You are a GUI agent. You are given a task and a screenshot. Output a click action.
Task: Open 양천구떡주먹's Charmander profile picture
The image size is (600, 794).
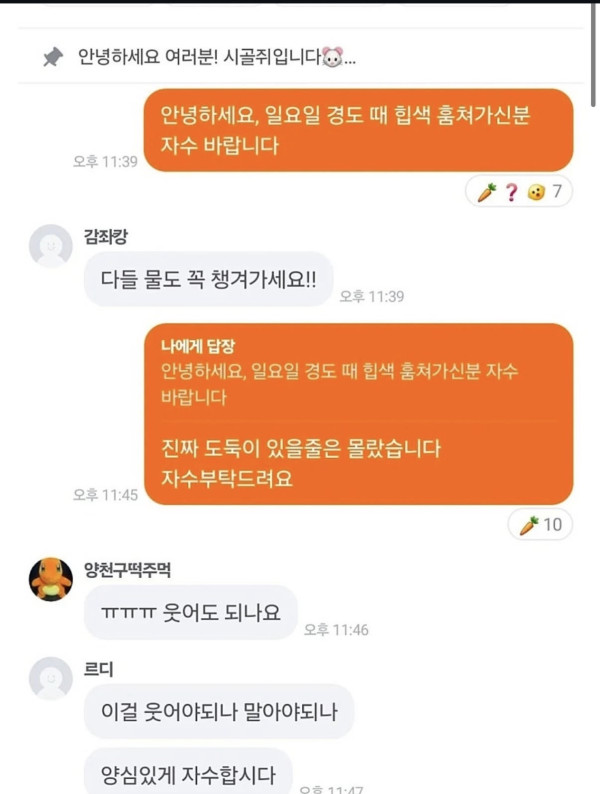(51, 579)
